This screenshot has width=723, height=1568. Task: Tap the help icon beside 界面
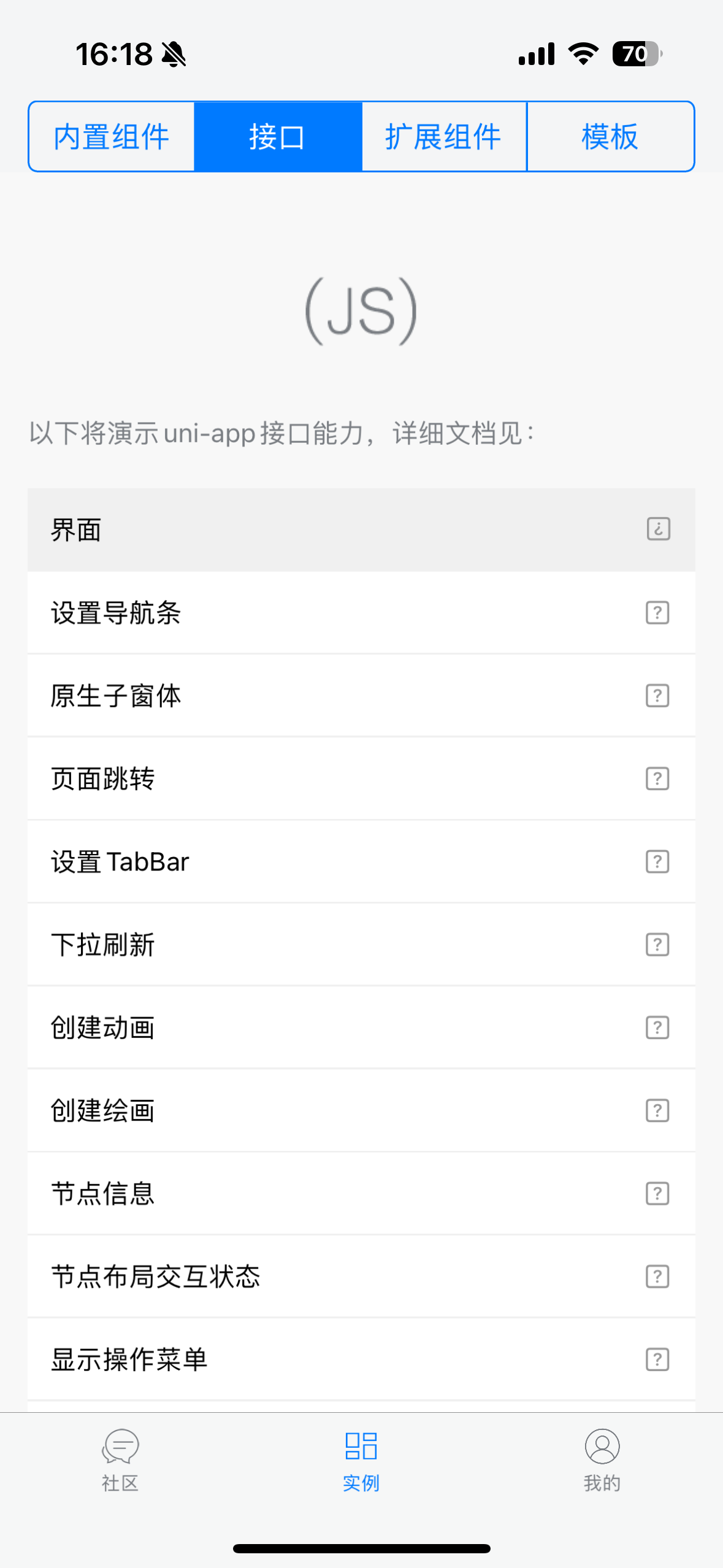(x=658, y=529)
